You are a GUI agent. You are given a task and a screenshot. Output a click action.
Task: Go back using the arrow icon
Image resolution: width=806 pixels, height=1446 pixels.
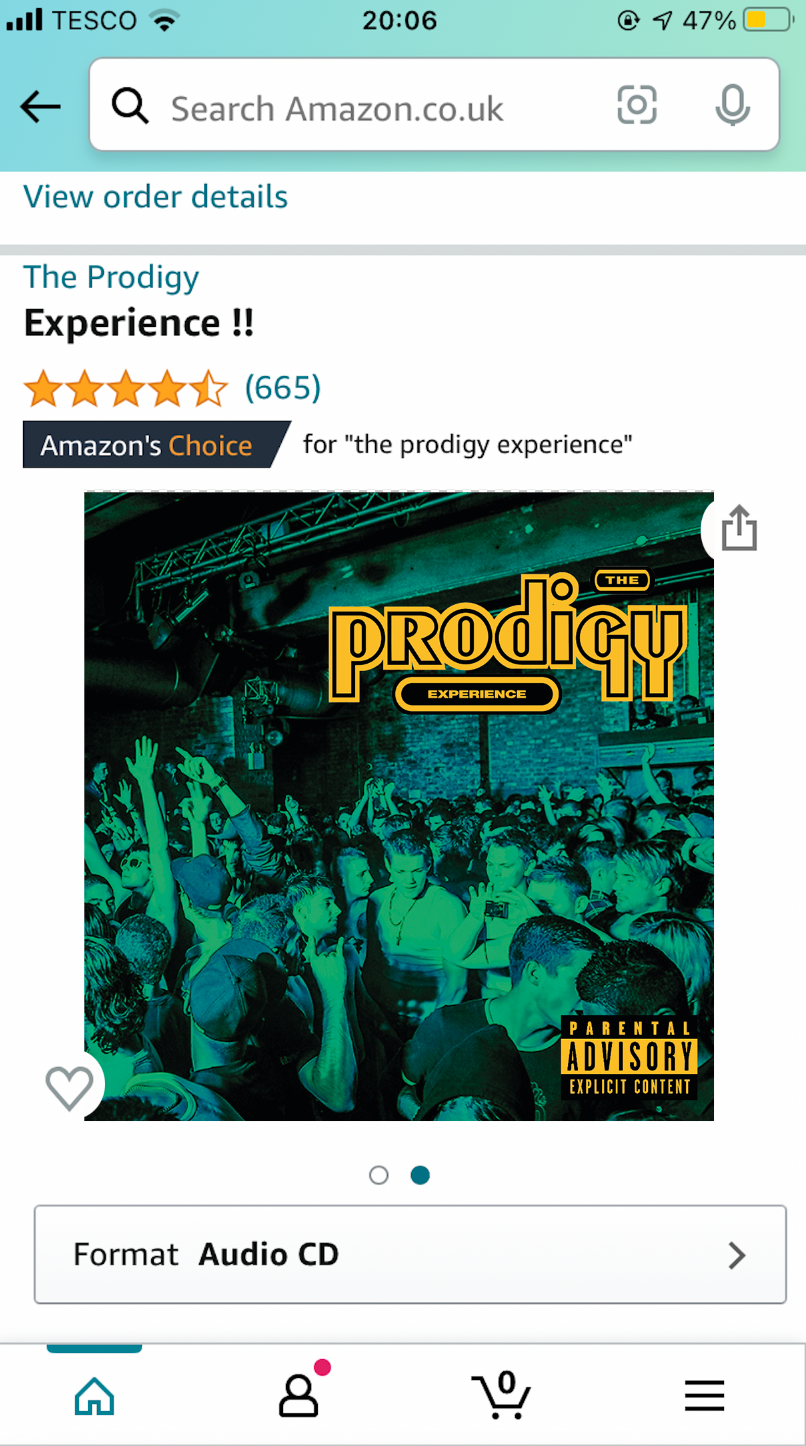click(40, 106)
